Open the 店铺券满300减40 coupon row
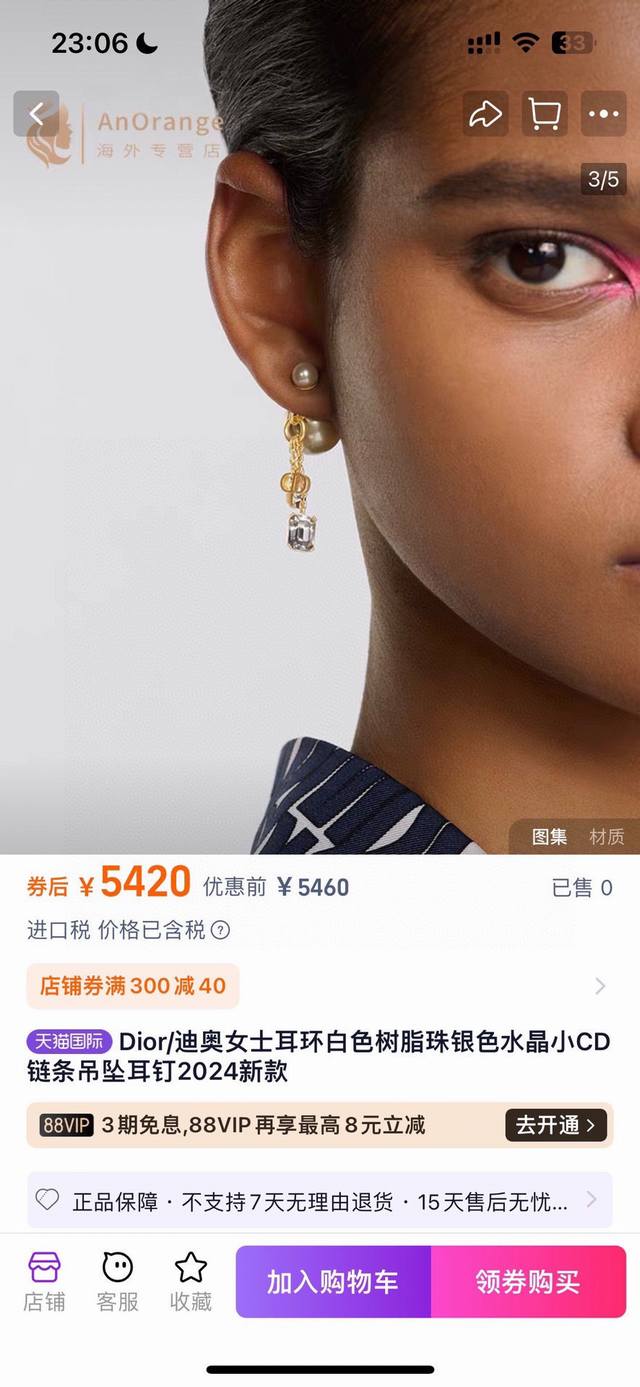The image size is (640, 1387). pos(318,986)
